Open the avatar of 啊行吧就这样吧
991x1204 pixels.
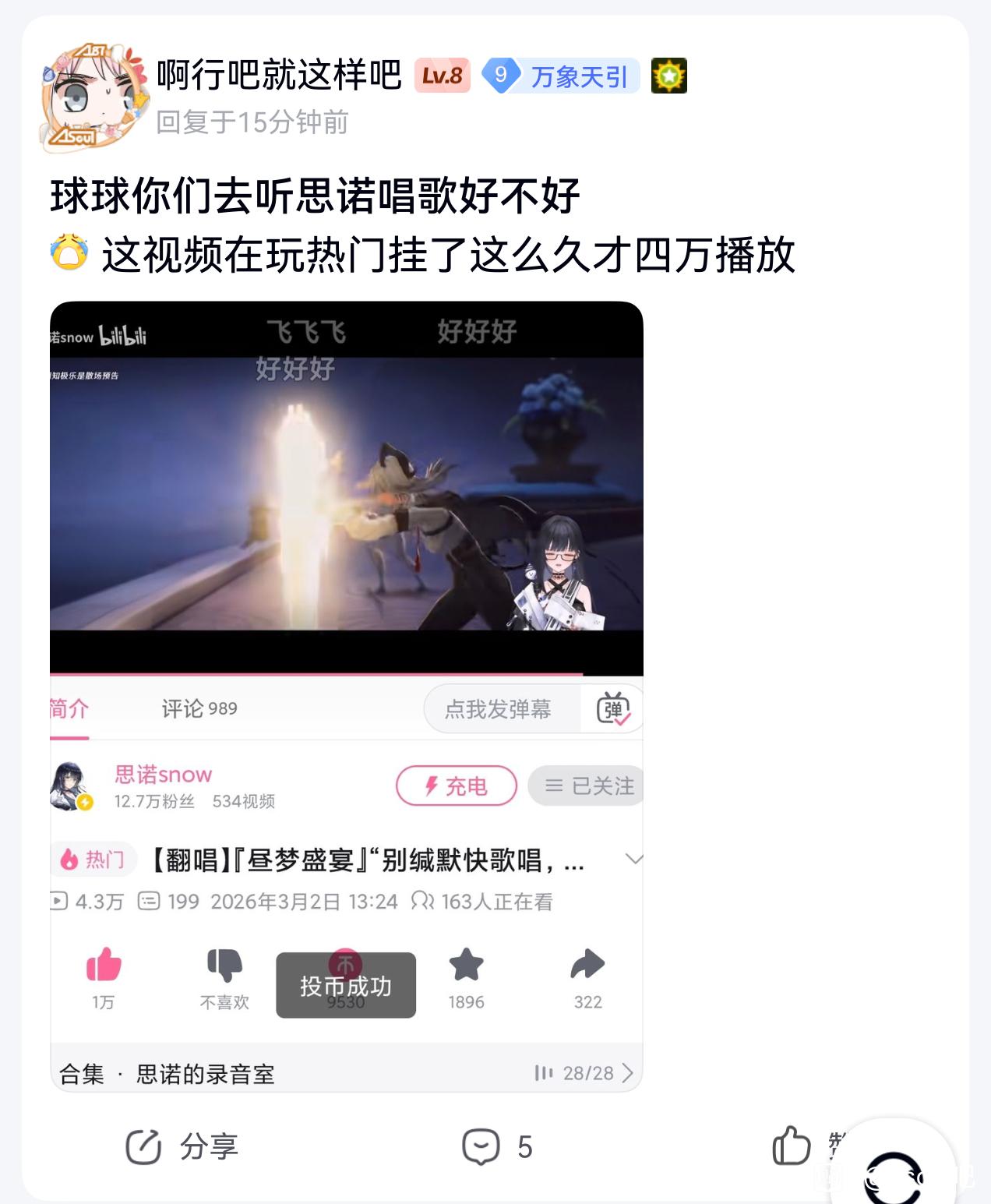point(95,97)
